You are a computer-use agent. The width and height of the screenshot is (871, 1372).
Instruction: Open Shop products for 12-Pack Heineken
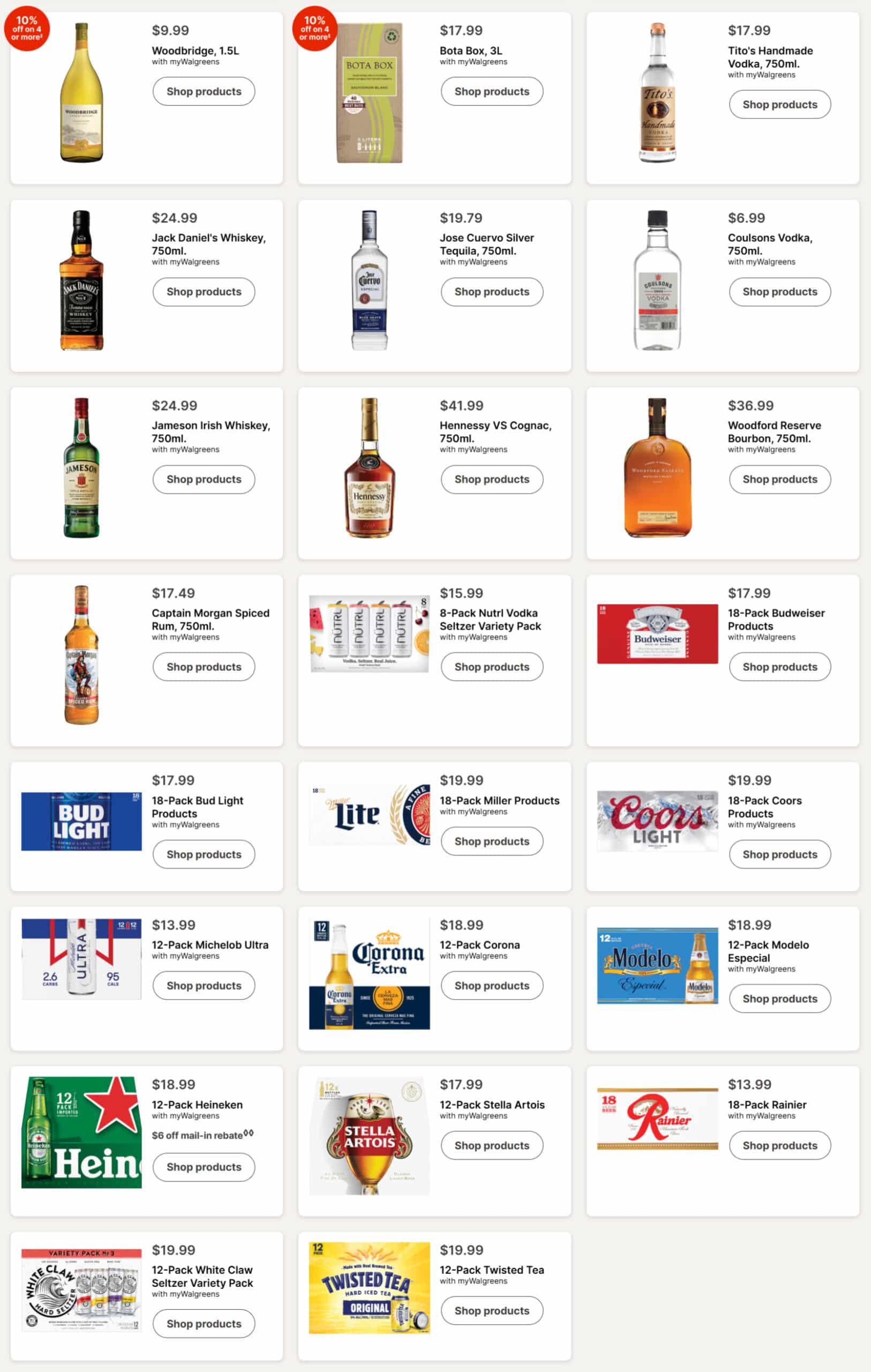click(x=204, y=1167)
